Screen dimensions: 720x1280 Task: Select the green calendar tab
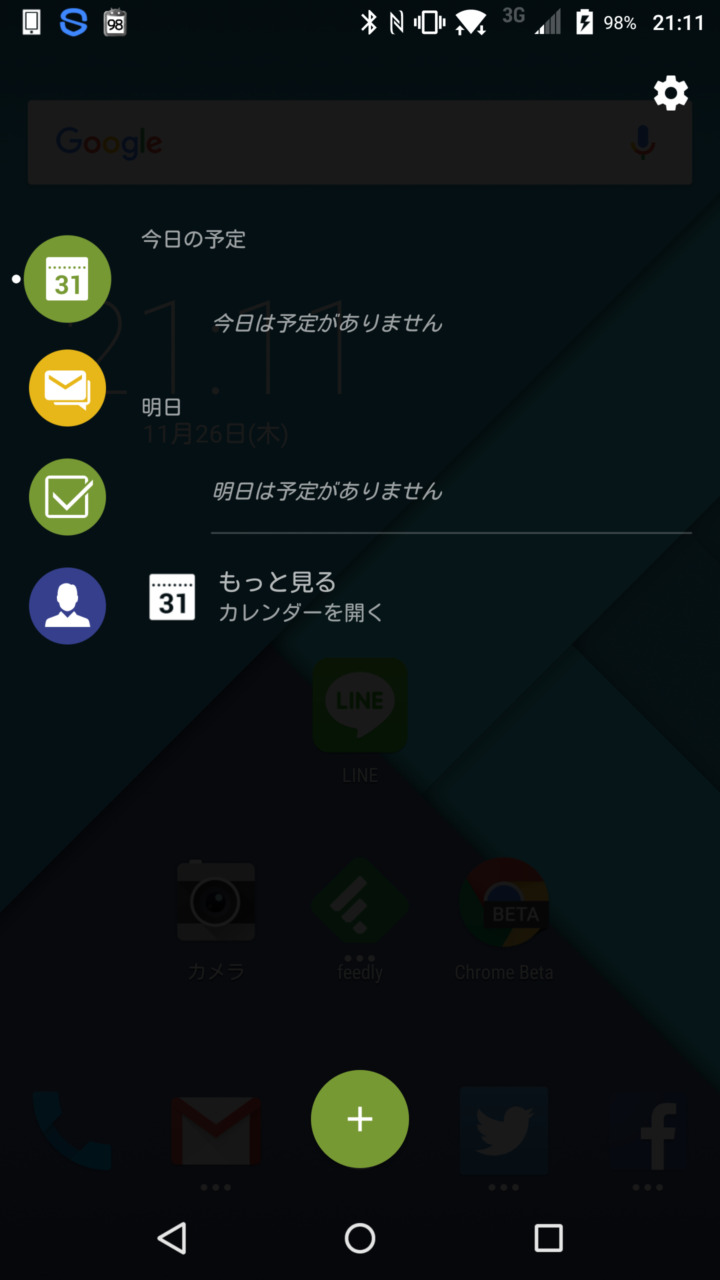pyautogui.click(x=67, y=279)
